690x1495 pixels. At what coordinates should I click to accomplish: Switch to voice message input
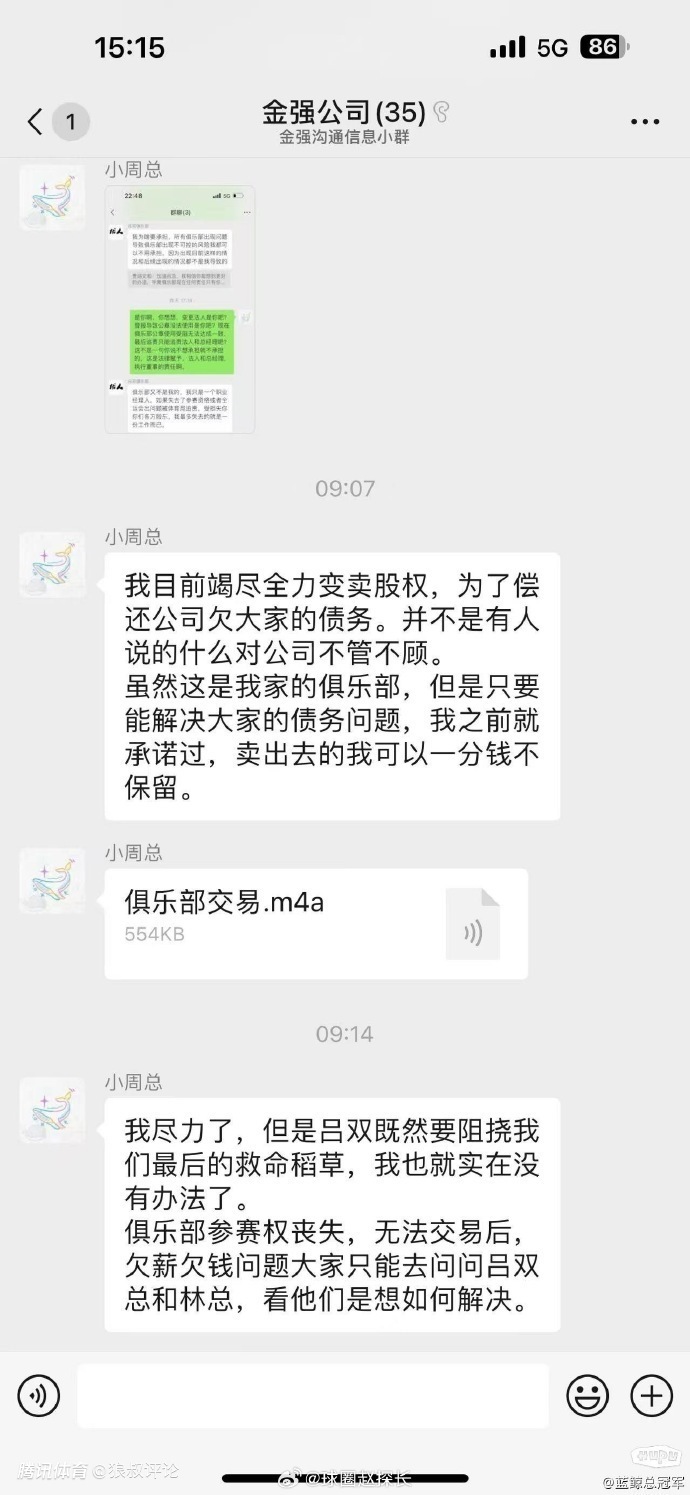(x=39, y=1395)
